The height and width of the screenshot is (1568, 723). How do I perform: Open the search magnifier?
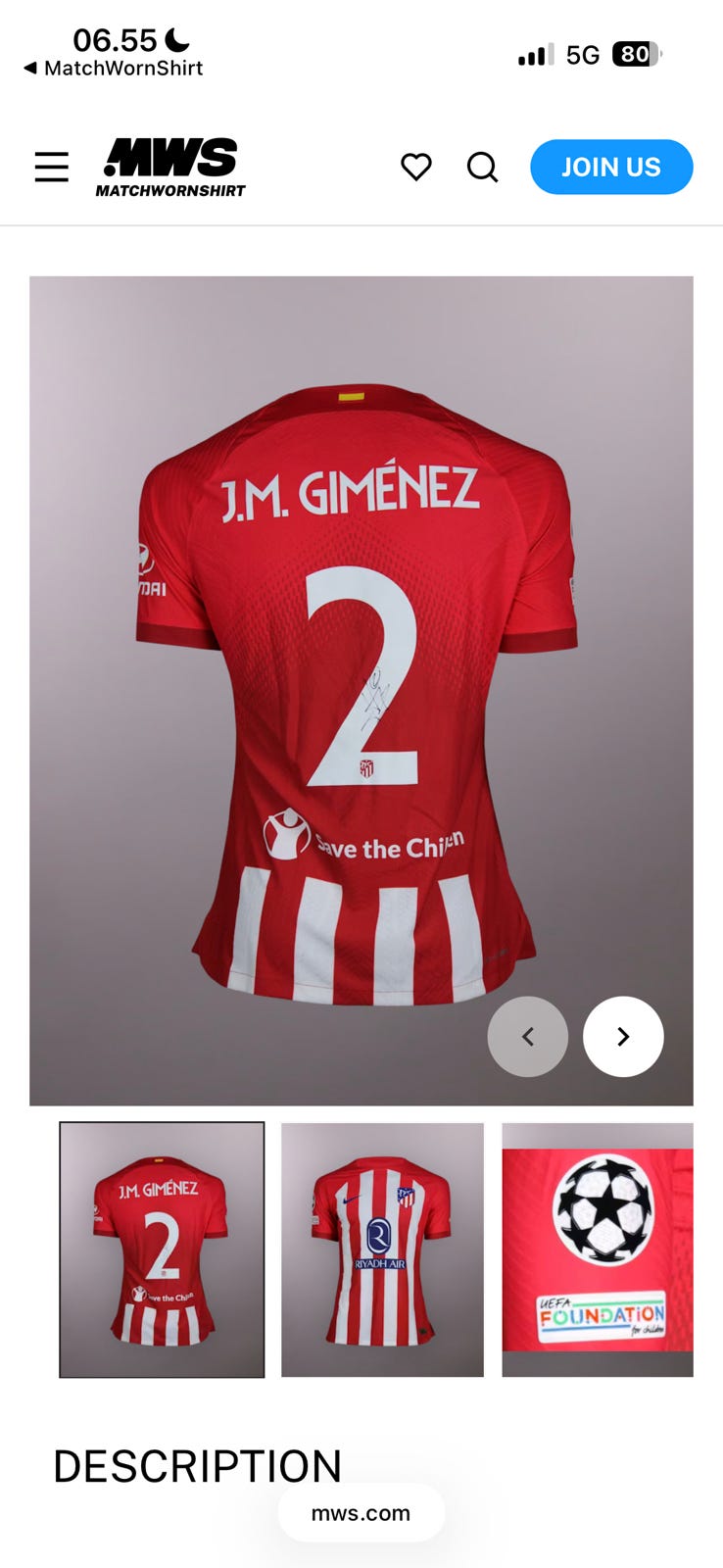point(482,167)
